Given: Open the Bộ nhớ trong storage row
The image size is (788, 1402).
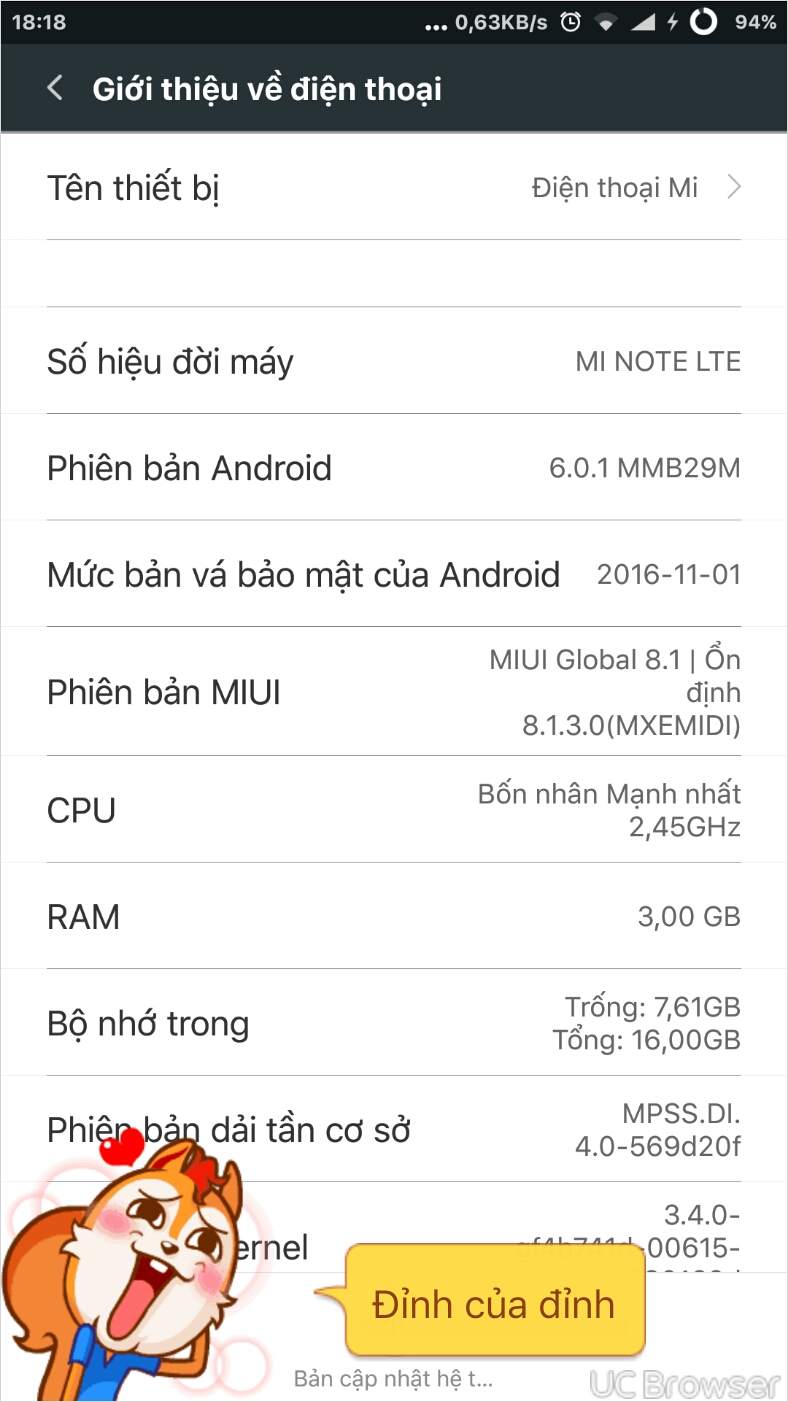Looking at the screenshot, I should coord(394,1023).
